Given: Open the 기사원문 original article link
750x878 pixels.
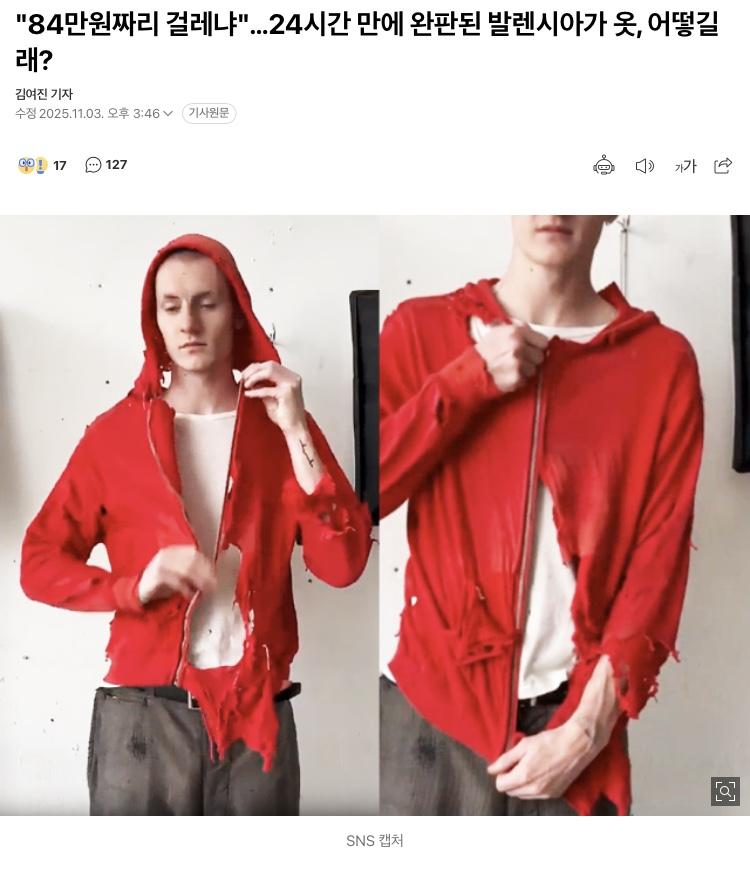Looking at the screenshot, I should 209,113.
